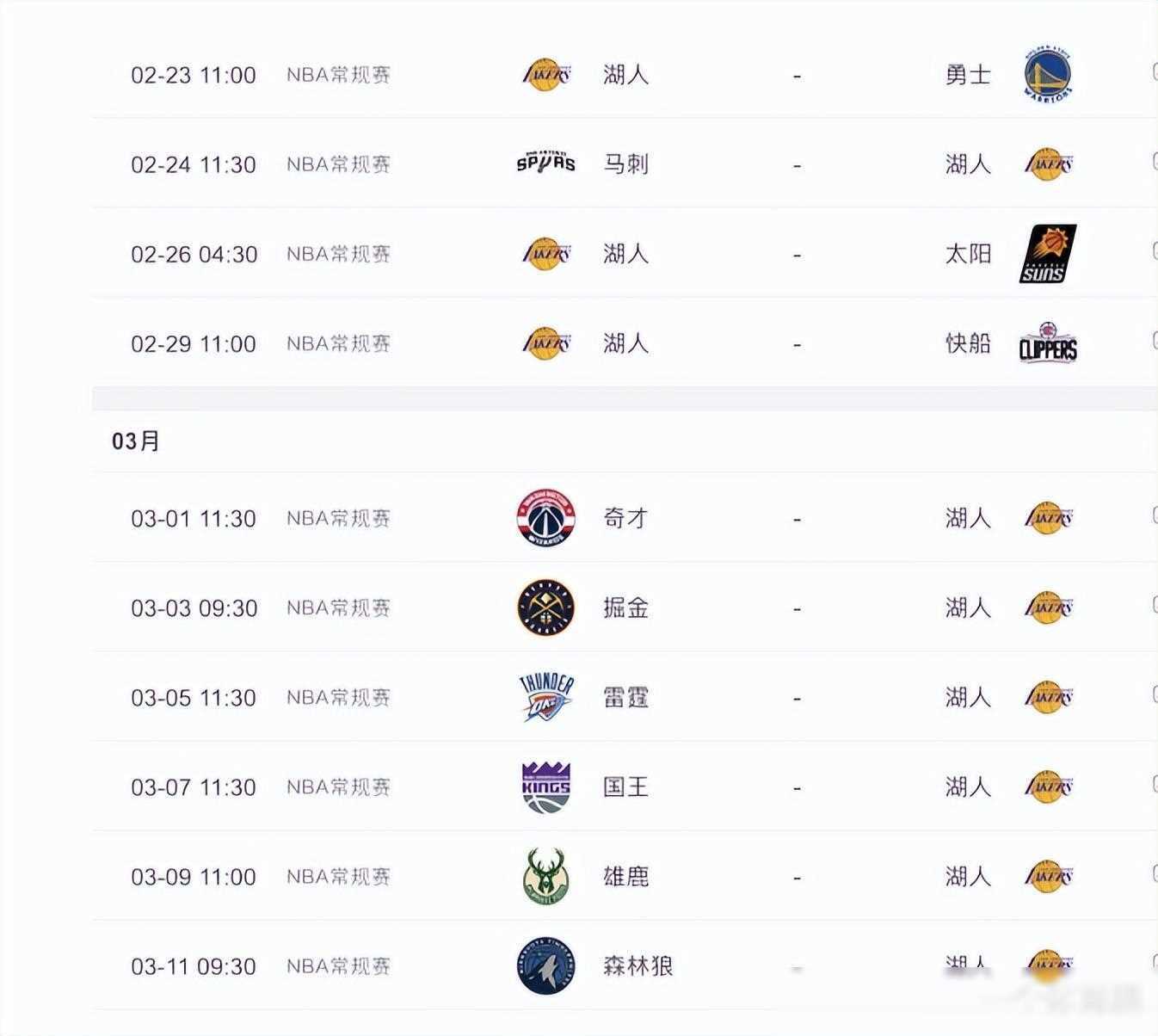
Task: Open the 03-05 Thunder vs Lakers game
Action: [x=797, y=698]
